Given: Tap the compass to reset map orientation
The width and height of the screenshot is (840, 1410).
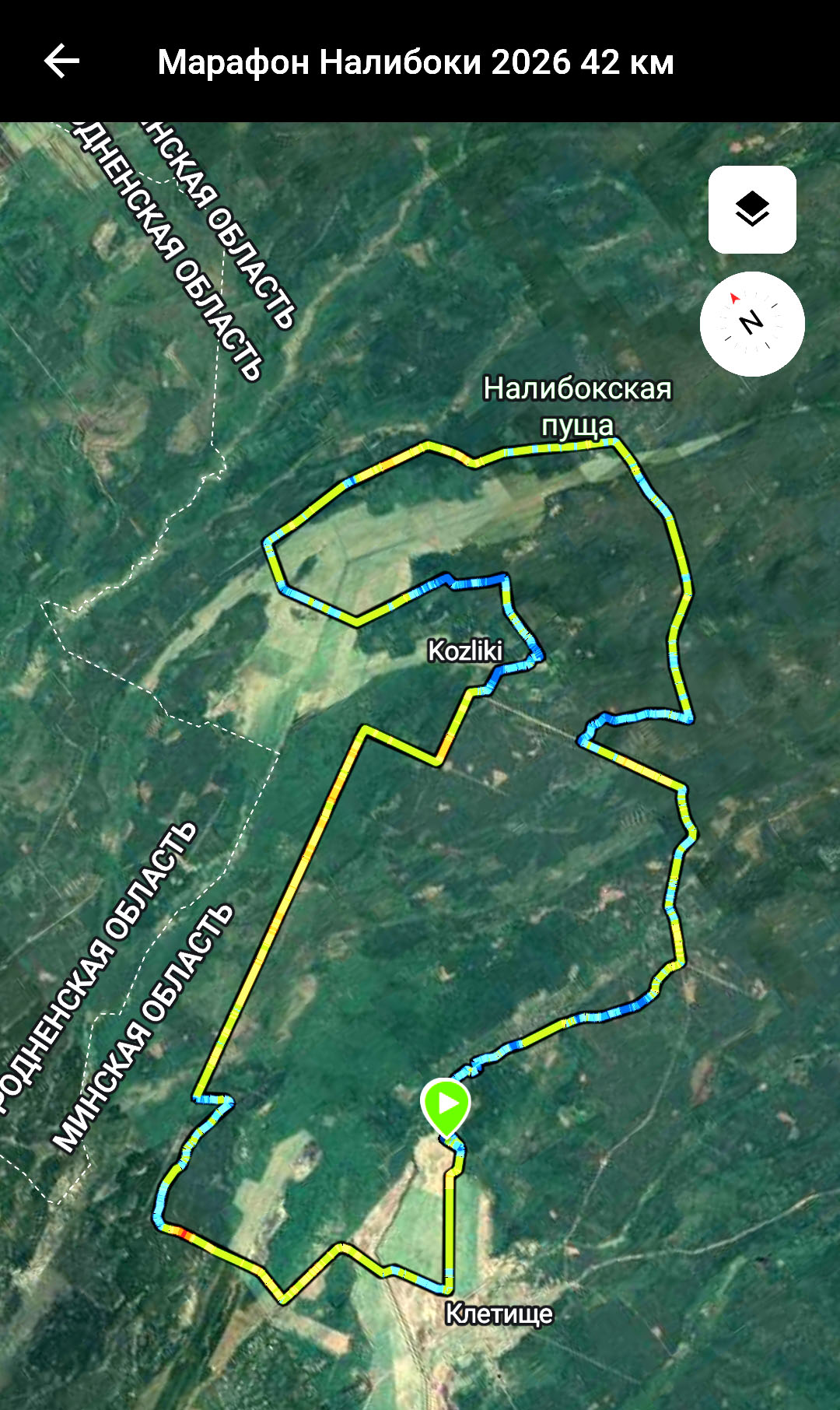Looking at the screenshot, I should coord(752,324).
